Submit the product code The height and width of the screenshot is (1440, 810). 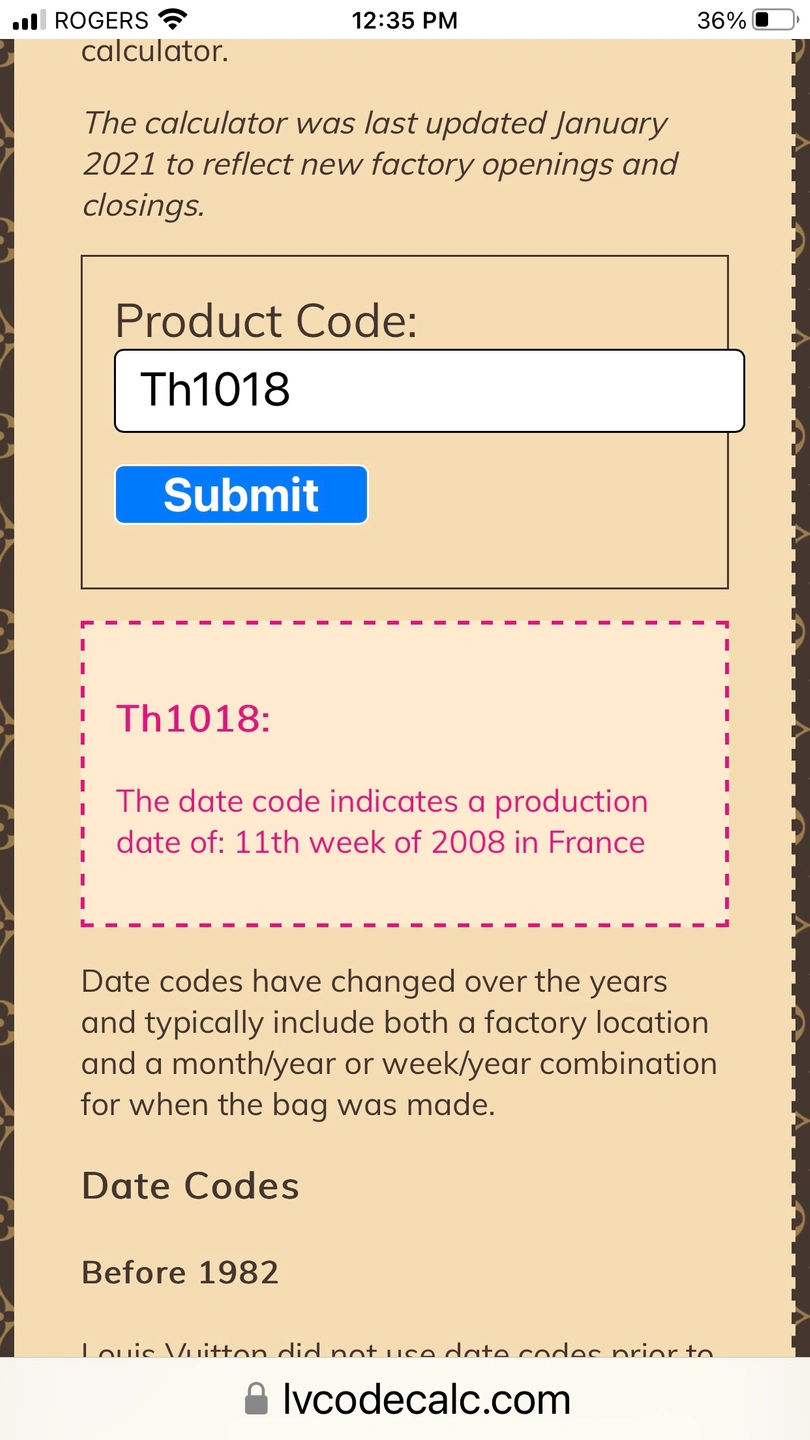pos(241,494)
